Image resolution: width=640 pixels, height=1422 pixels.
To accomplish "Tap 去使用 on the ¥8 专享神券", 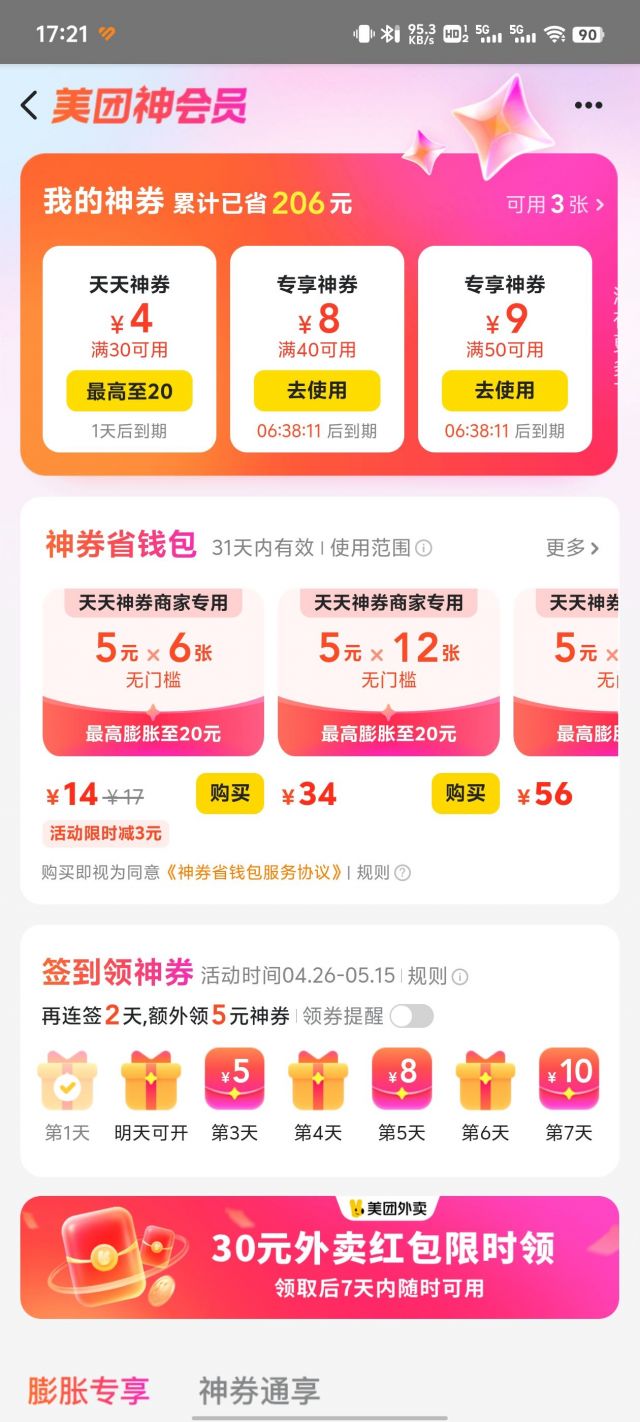I will click(x=317, y=391).
